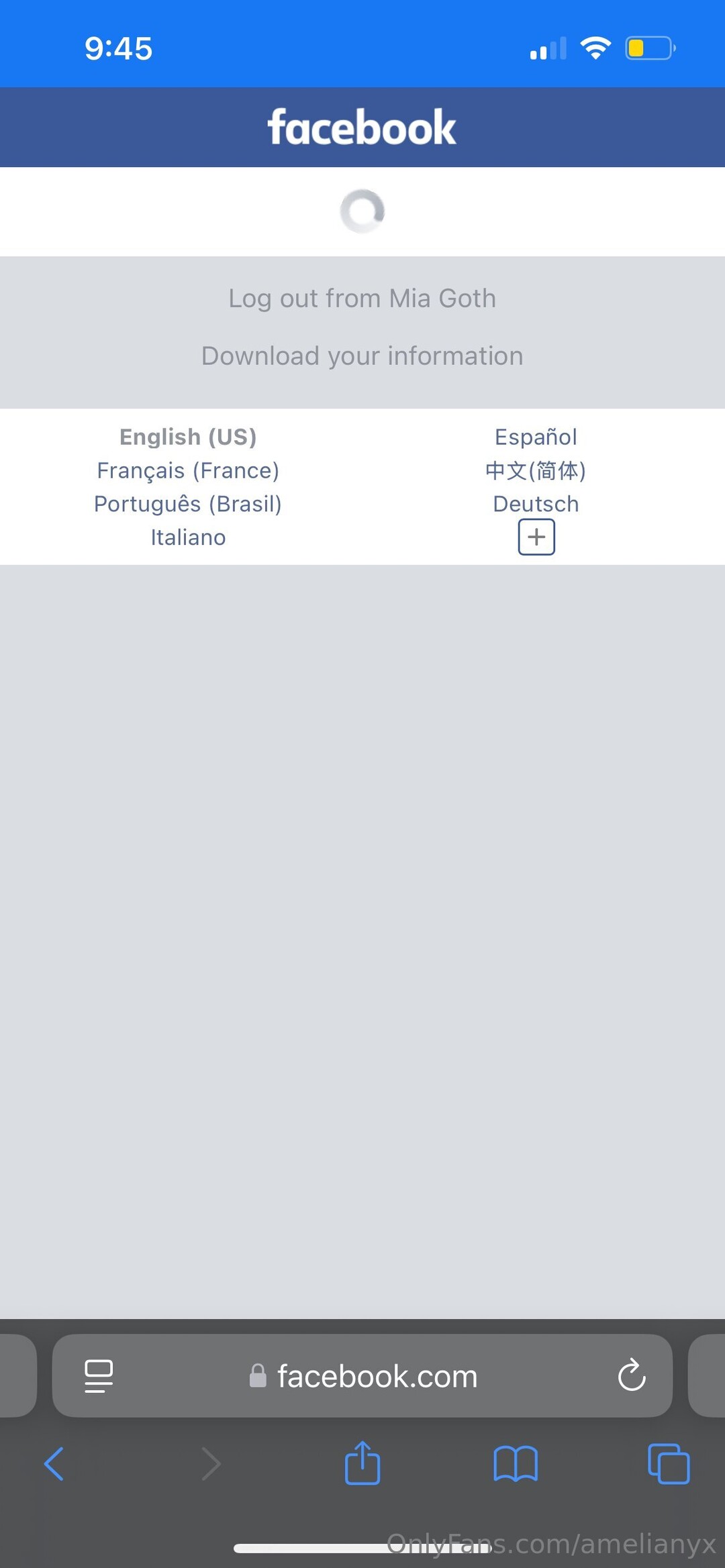The image size is (725, 1568).
Task: Switch language to Español
Action: tap(536, 437)
